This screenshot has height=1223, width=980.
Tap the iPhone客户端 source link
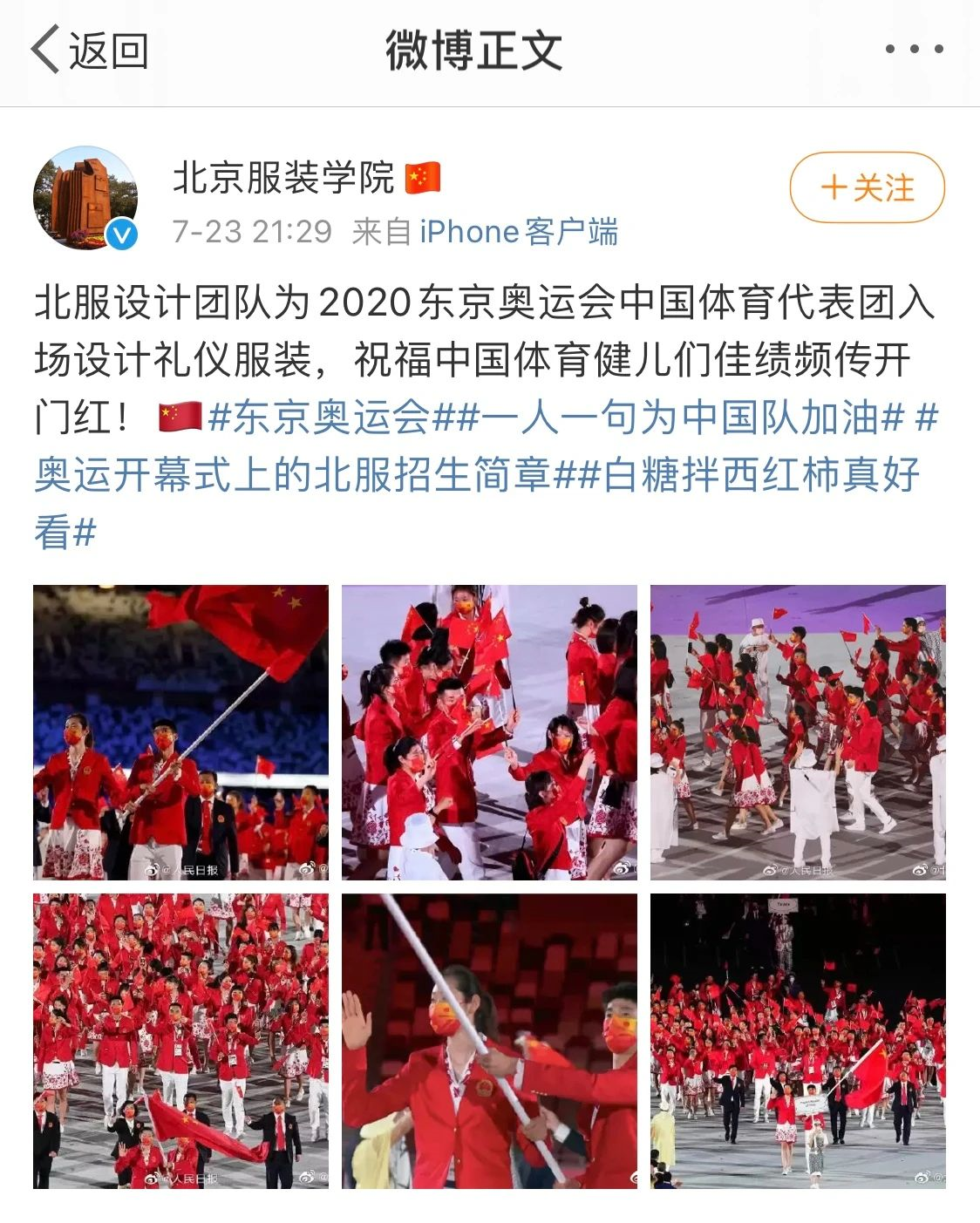pos(519,232)
